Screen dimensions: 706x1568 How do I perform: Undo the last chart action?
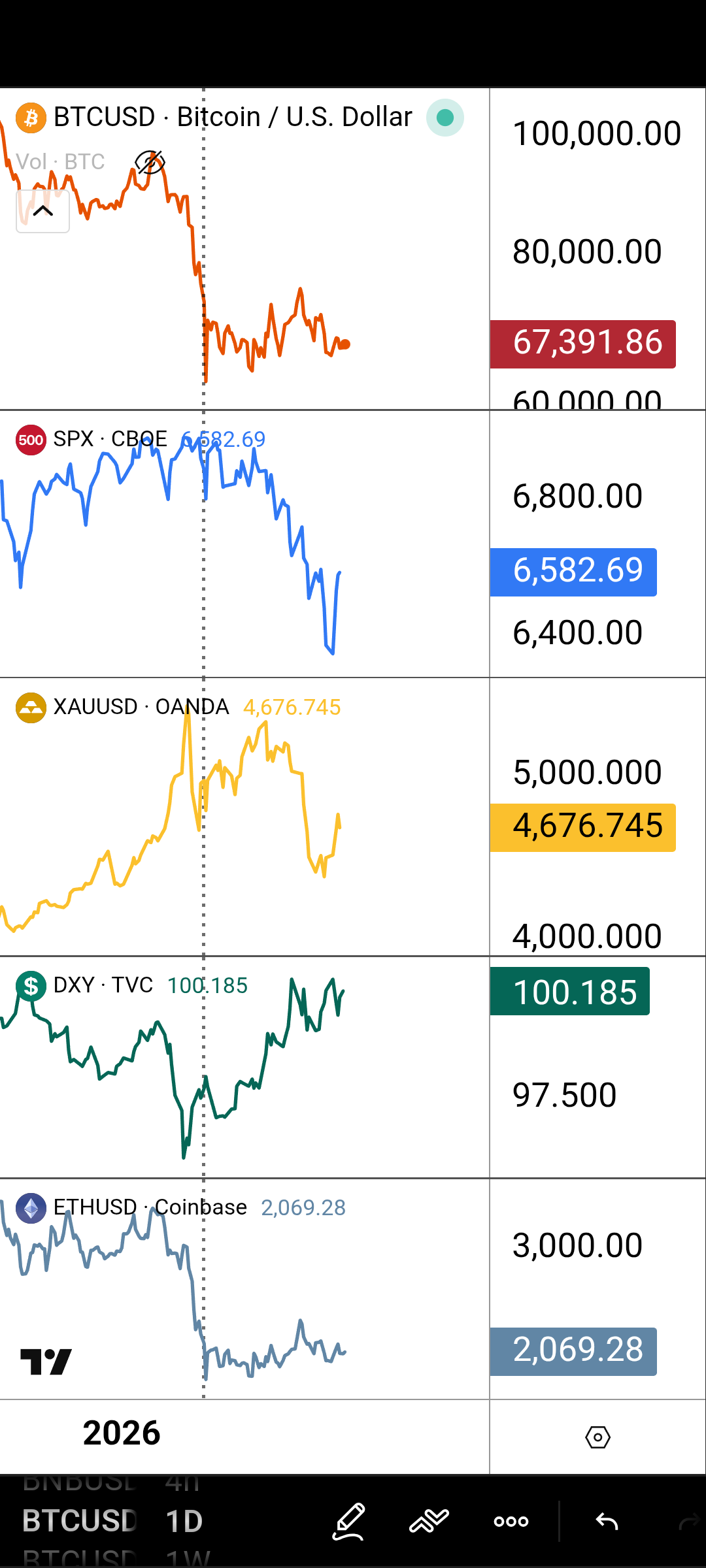pos(607,1522)
